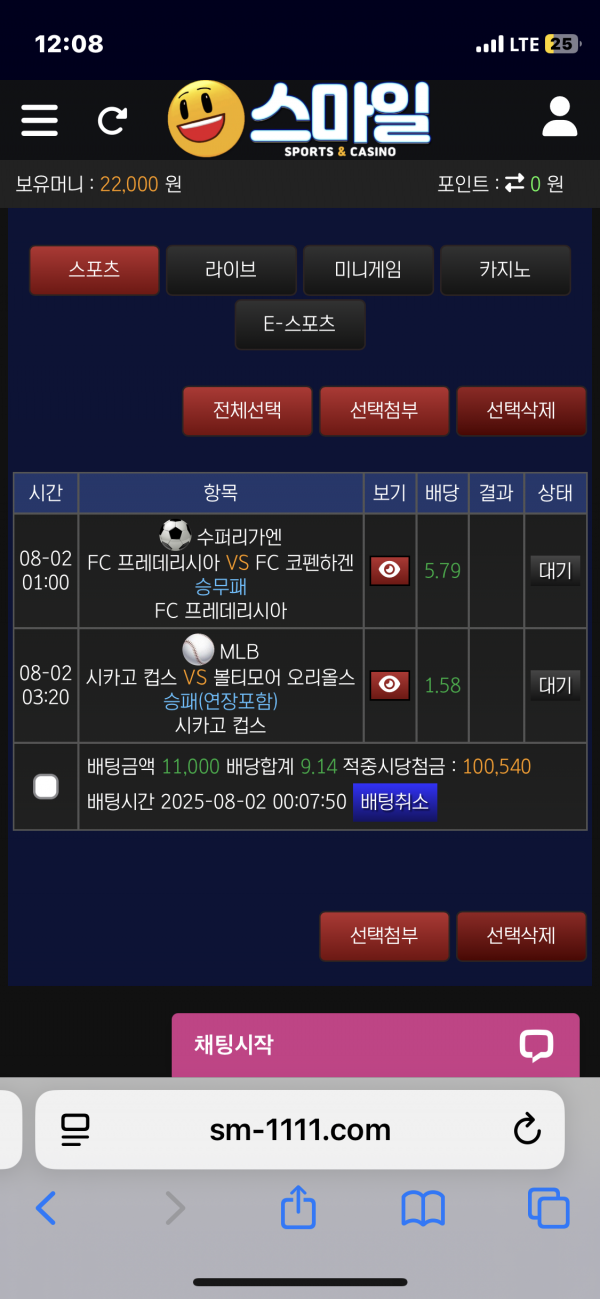
Task: Tap the lower 선택삭제 button
Action: click(x=521, y=936)
